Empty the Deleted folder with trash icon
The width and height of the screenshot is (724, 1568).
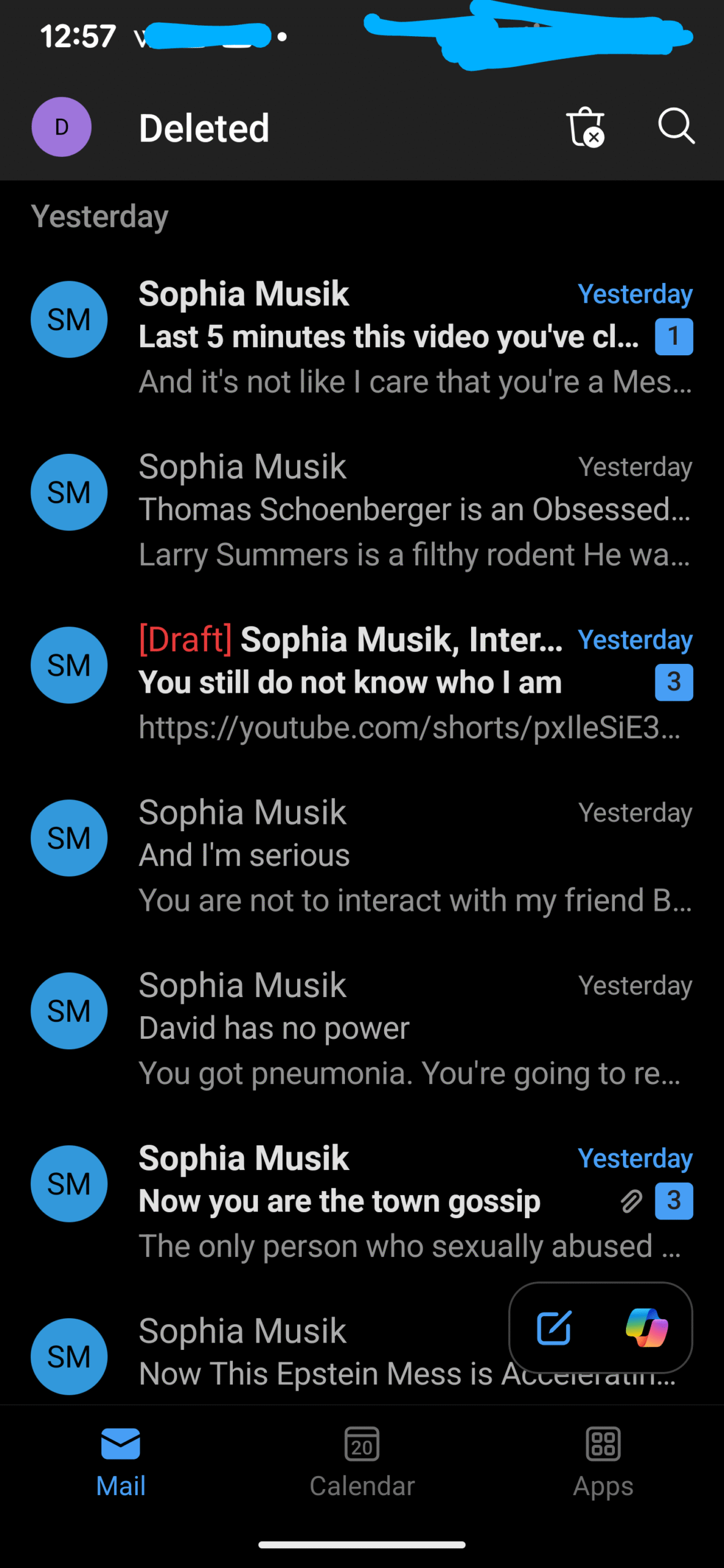[585, 127]
